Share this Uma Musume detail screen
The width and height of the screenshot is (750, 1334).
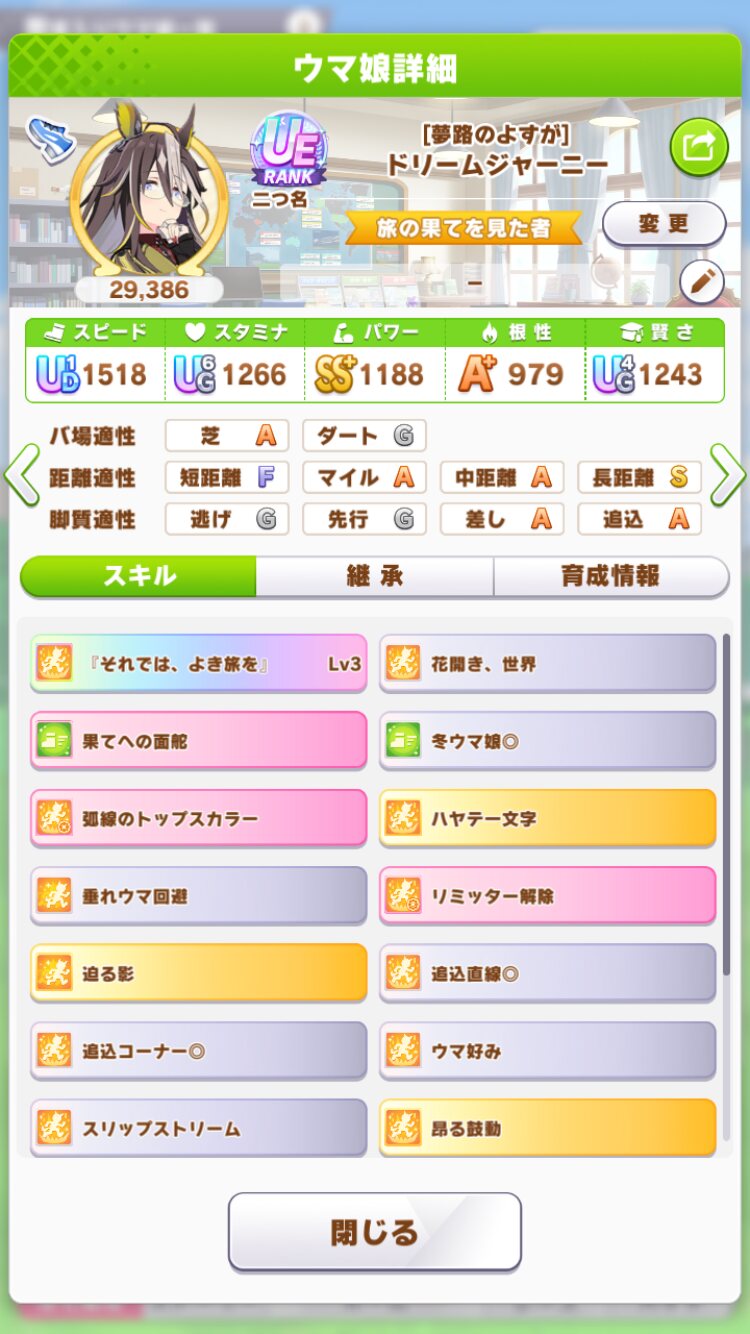point(698,147)
